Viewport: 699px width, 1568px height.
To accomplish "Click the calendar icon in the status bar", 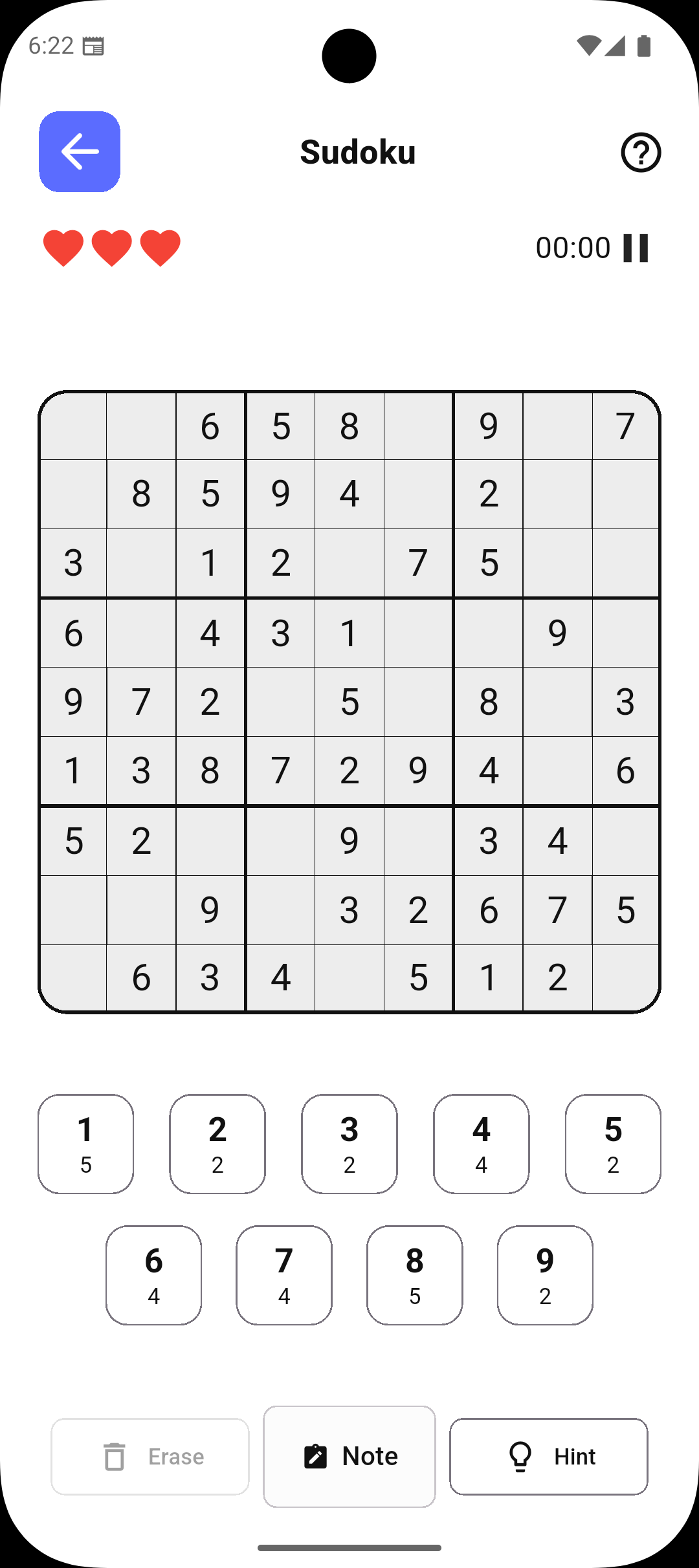I will coord(94,45).
